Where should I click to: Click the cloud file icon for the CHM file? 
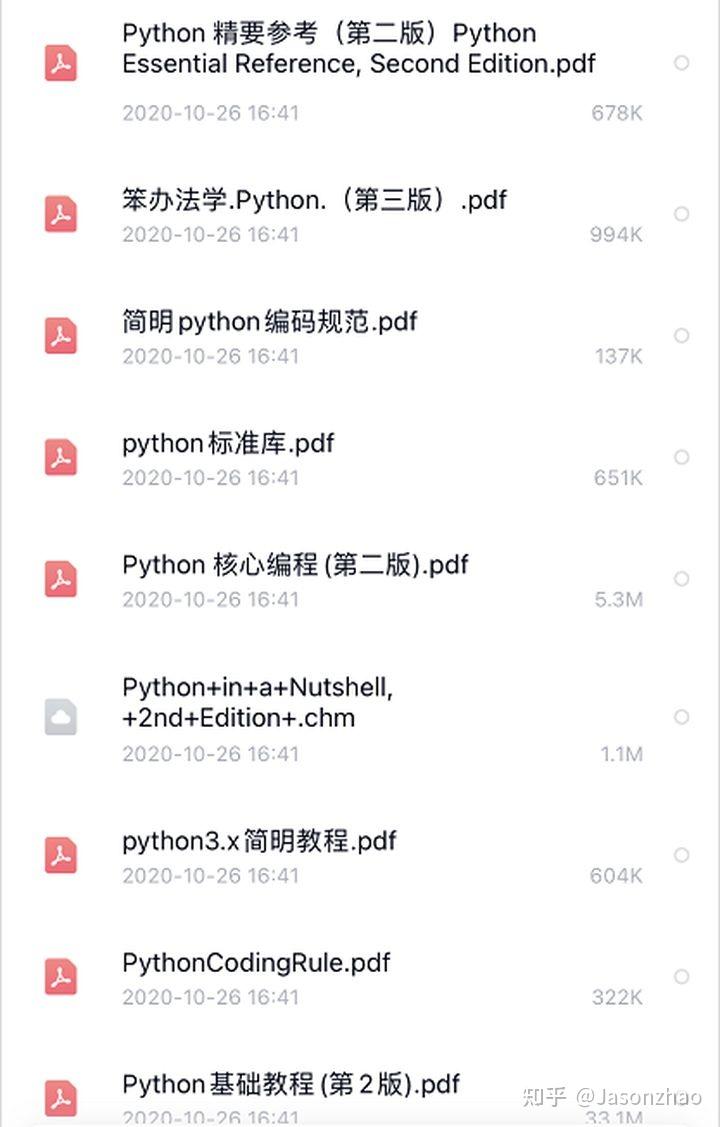coord(59,716)
